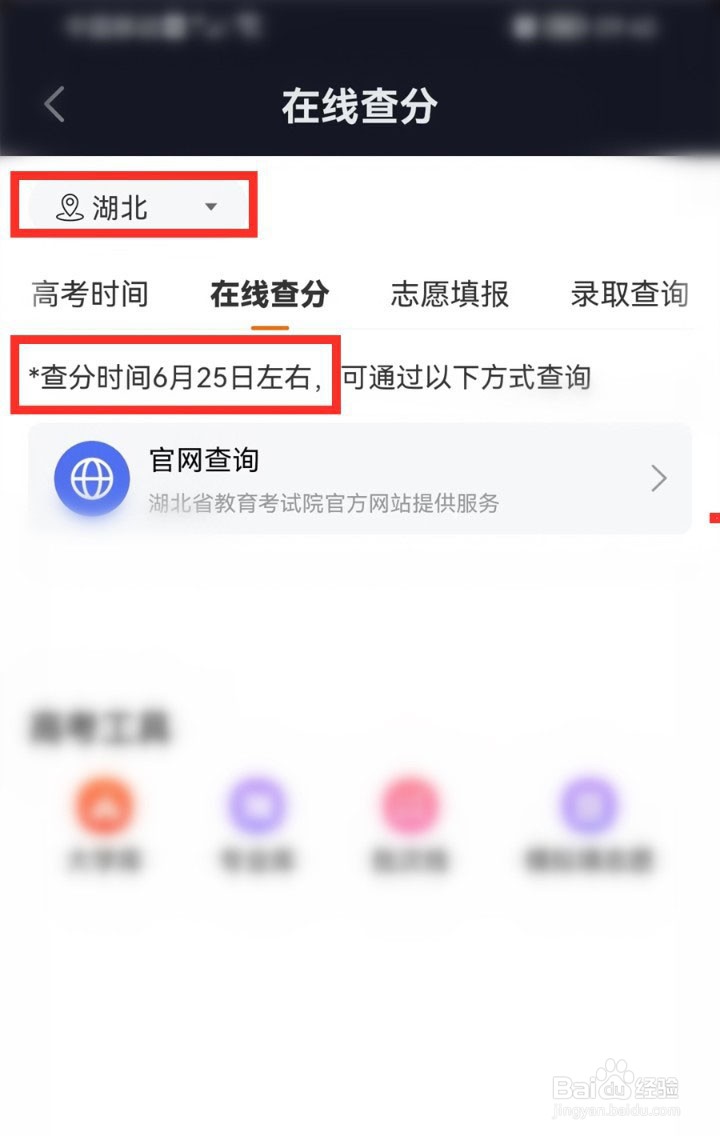Select the 在线查分 tab
Image resolution: width=720 pixels, height=1136 pixels.
tap(266, 294)
